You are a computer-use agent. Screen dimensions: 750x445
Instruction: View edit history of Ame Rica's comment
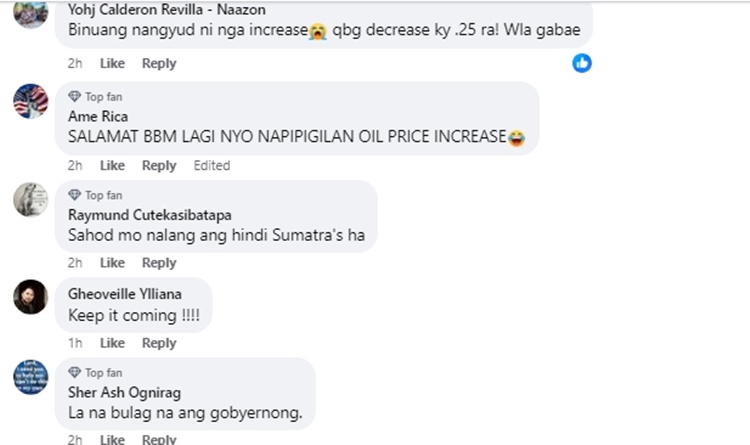point(211,165)
